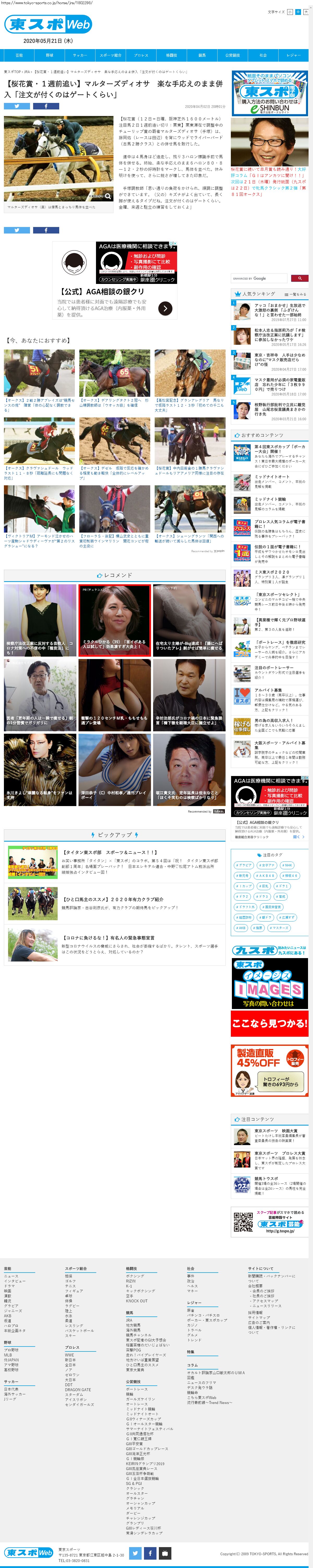
Task: Select the プロレス tab
Action: (141, 55)
